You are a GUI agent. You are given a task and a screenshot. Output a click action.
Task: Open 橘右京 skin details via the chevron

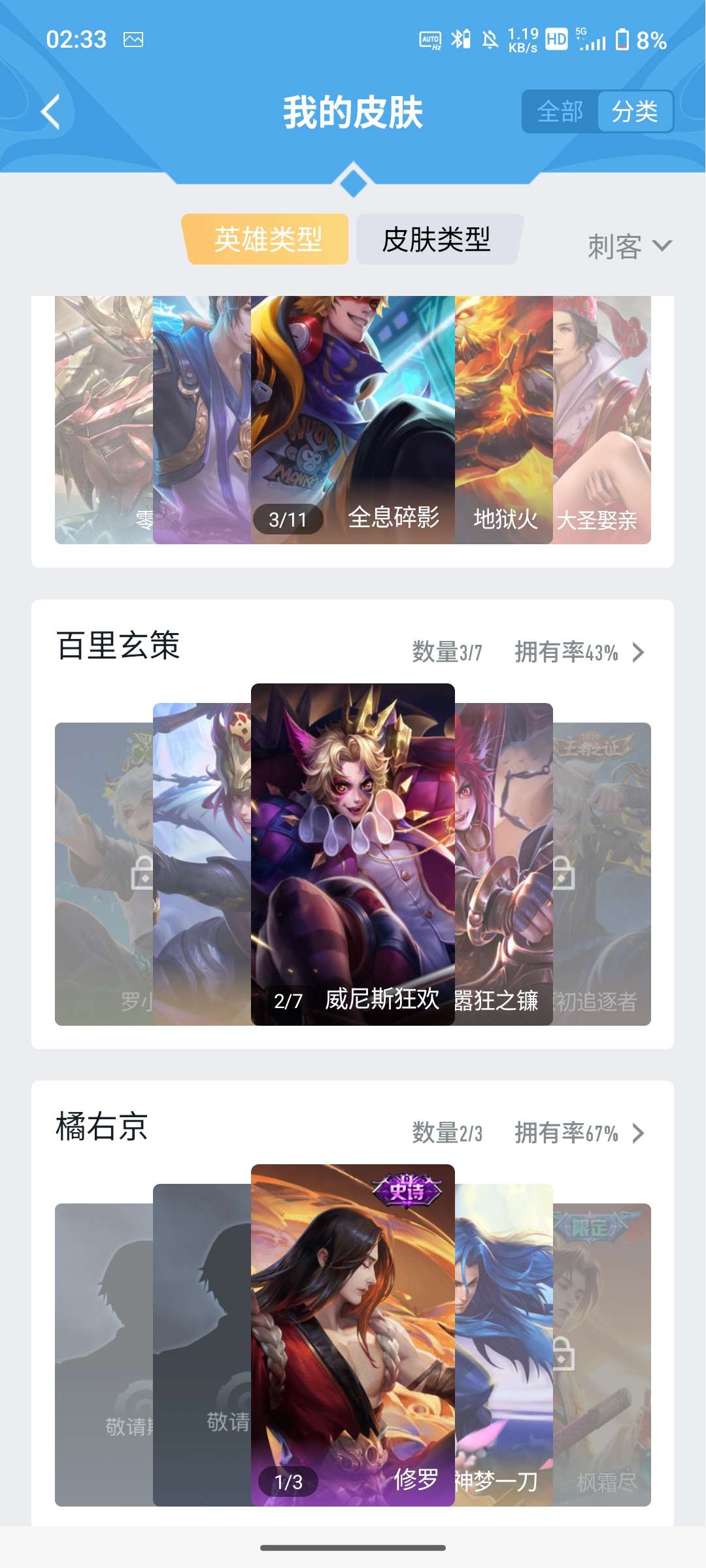(639, 1133)
